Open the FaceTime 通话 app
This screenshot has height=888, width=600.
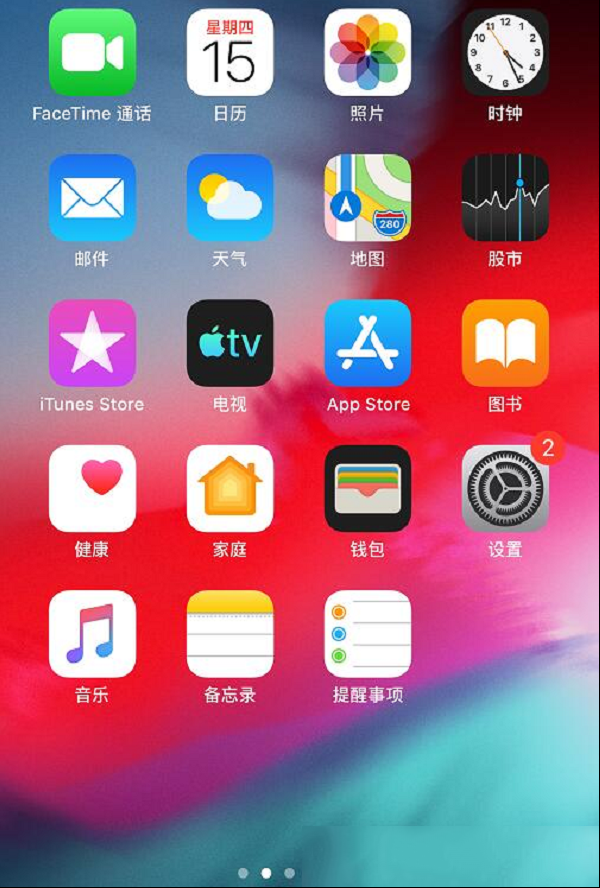coord(92,53)
